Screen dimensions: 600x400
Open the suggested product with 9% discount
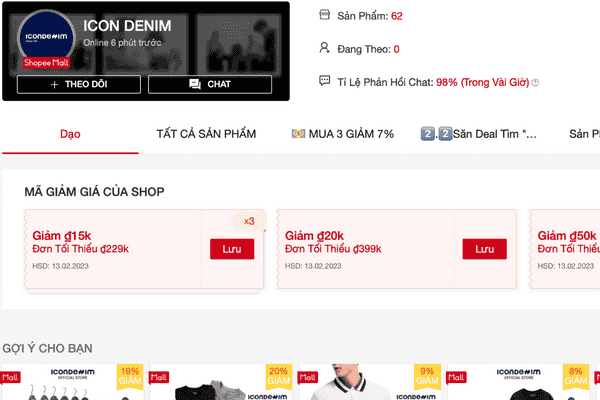pos(372,383)
